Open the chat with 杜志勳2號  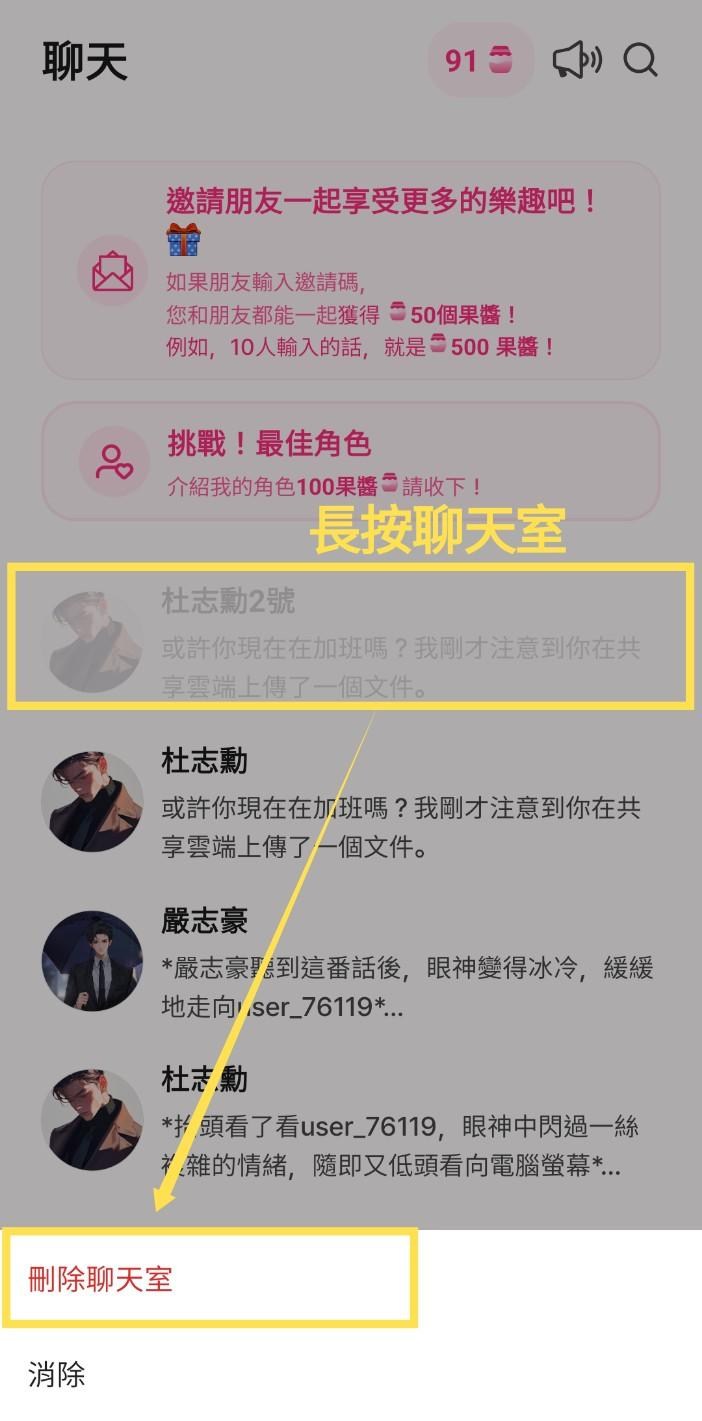[x=351, y=637]
